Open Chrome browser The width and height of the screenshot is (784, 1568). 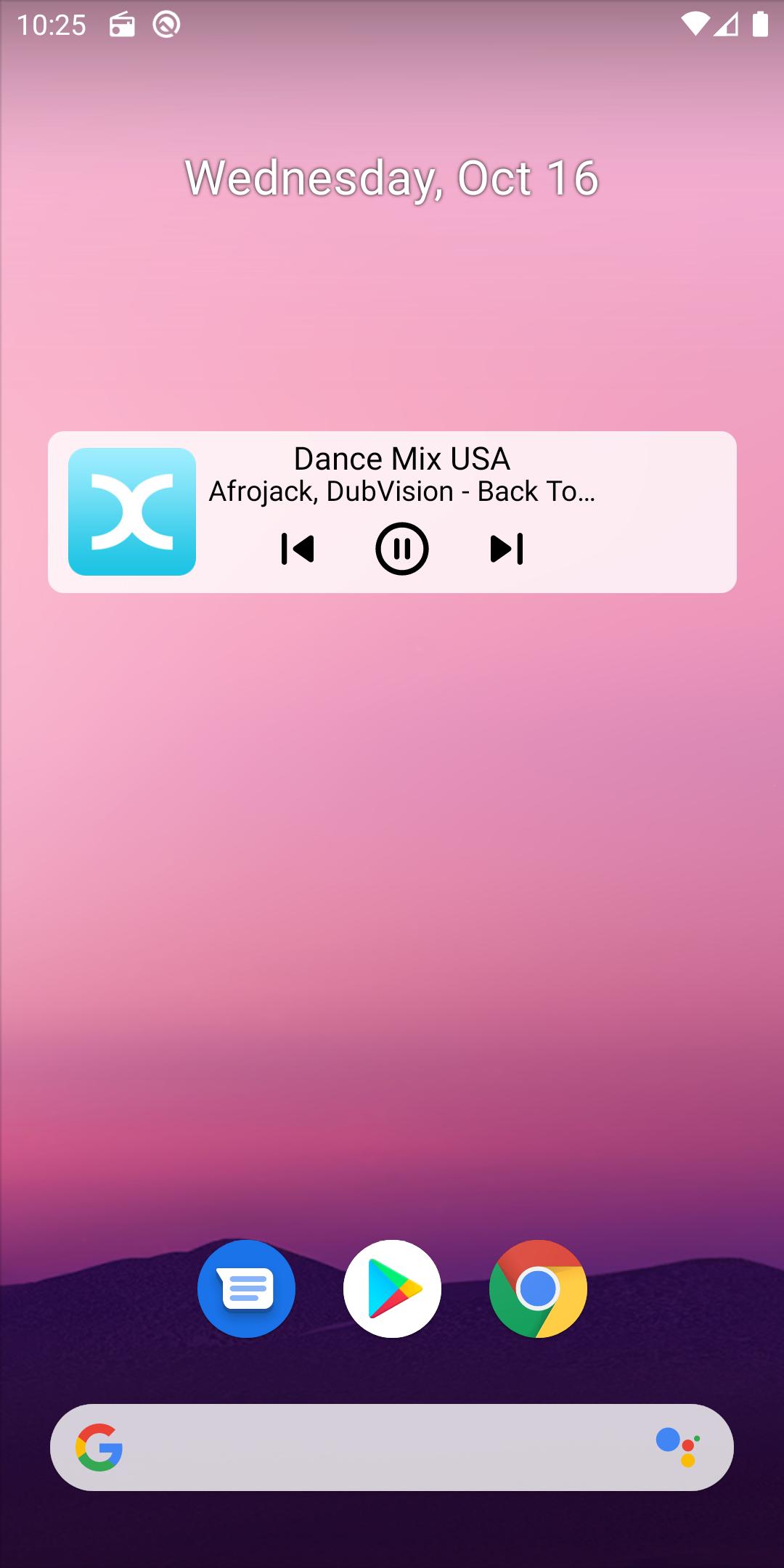tap(538, 1289)
